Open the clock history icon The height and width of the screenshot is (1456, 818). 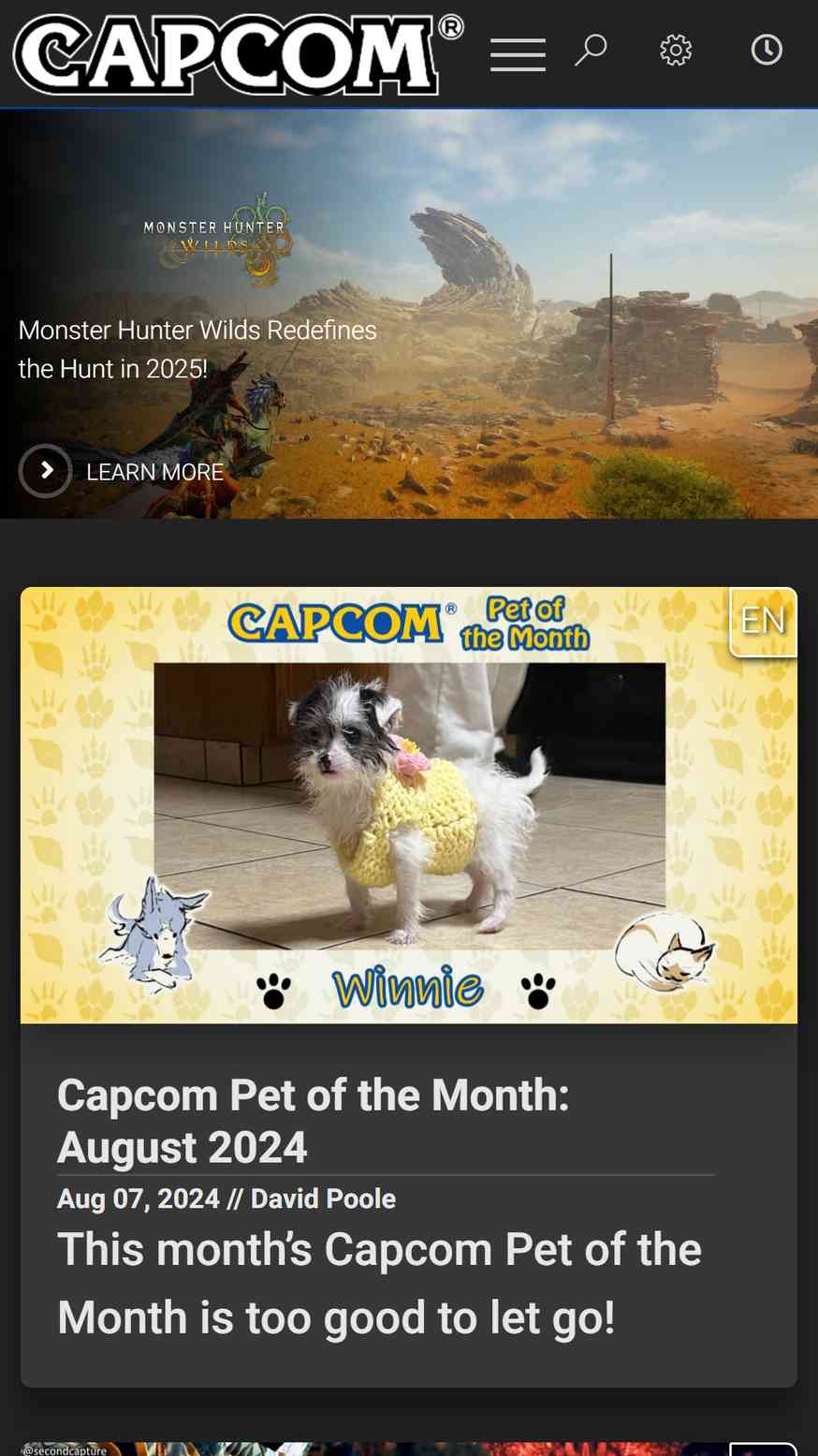767,50
